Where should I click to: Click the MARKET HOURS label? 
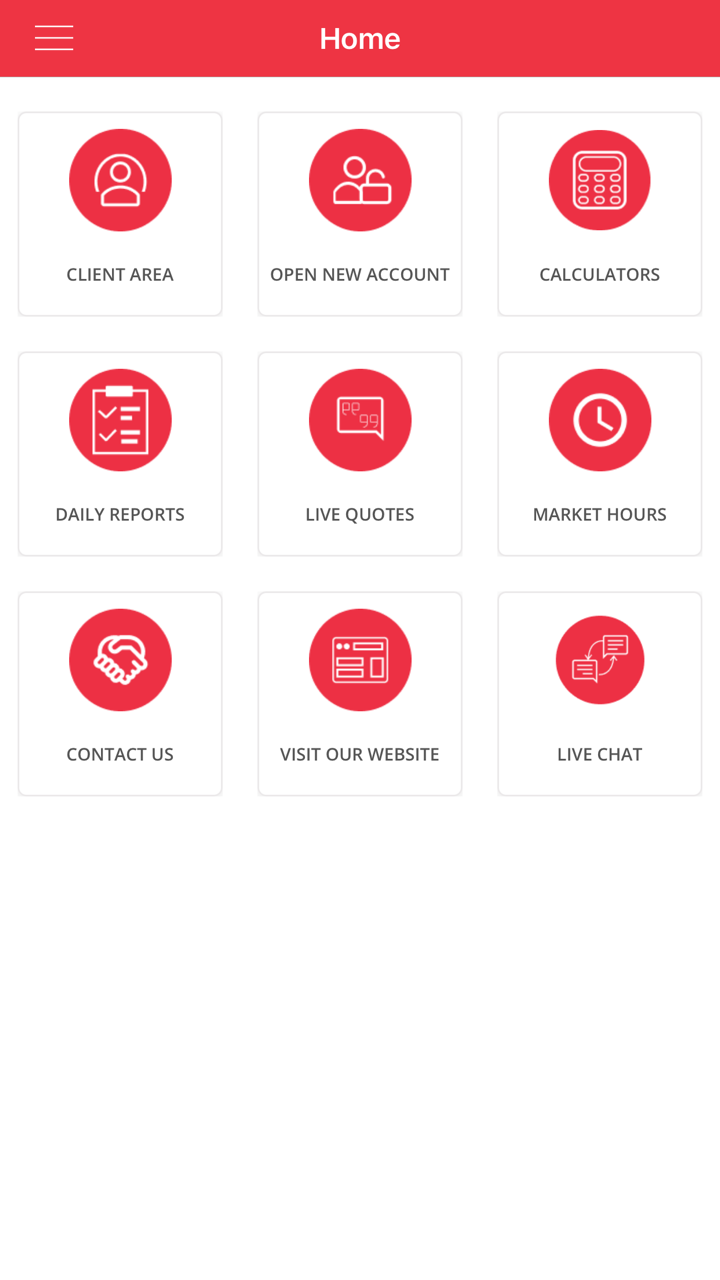click(x=600, y=513)
